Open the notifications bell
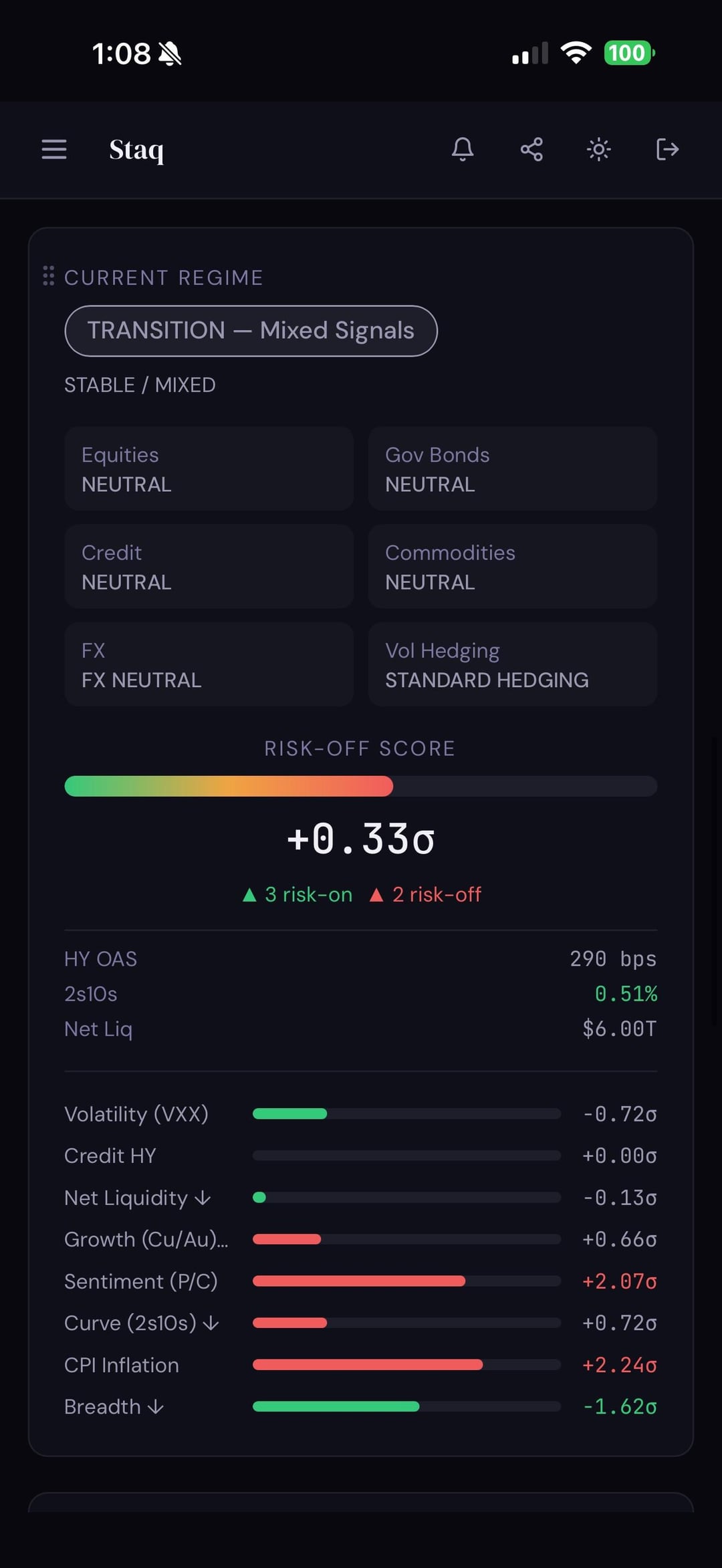Screen dimensions: 722x1568 click(x=463, y=149)
